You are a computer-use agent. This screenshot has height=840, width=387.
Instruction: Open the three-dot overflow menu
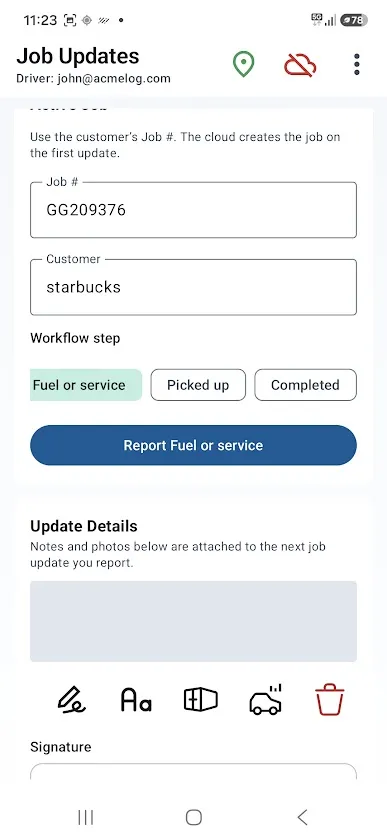(x=356, y=65)
